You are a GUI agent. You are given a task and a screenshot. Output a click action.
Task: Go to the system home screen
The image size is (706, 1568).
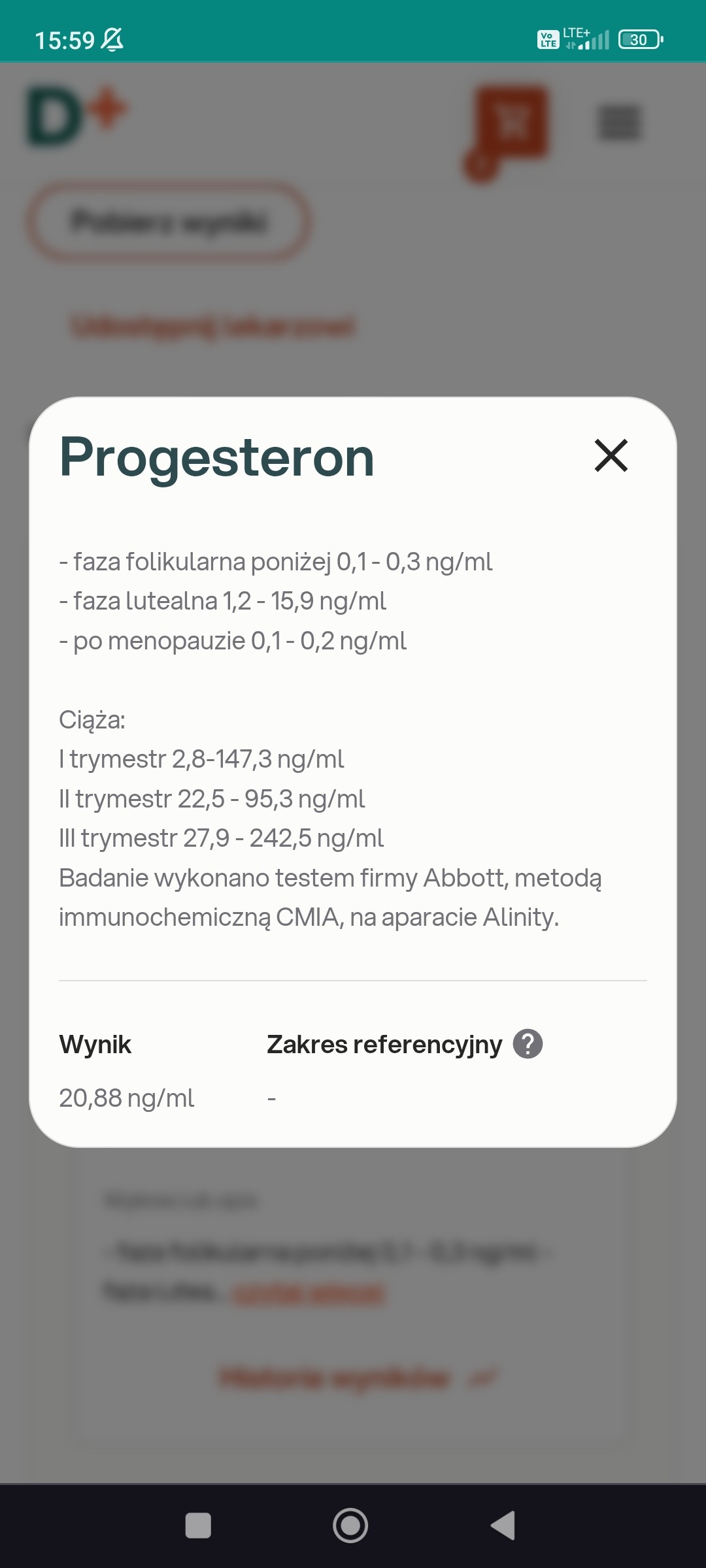350,1526
